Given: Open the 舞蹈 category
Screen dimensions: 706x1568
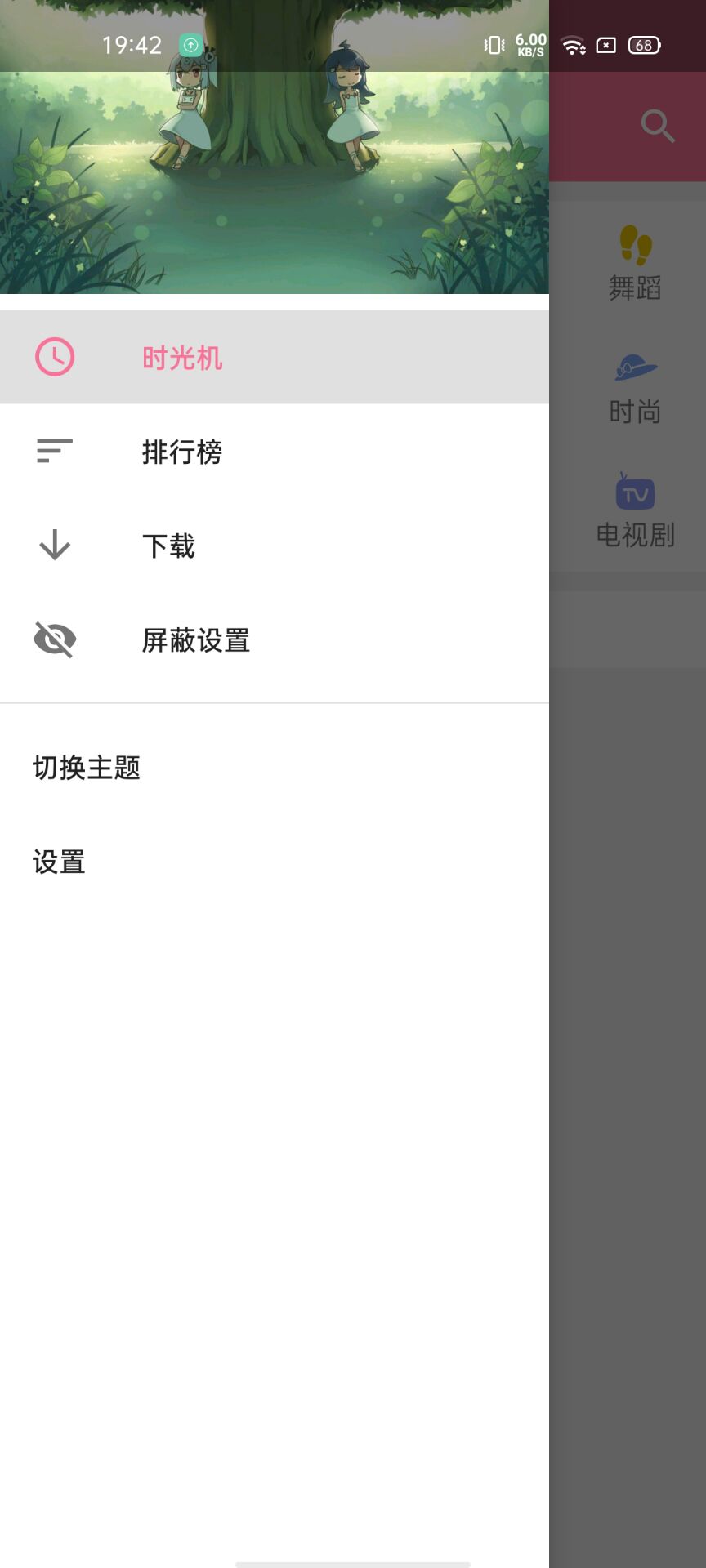Looking at the screenshot, I should (635, 263).
